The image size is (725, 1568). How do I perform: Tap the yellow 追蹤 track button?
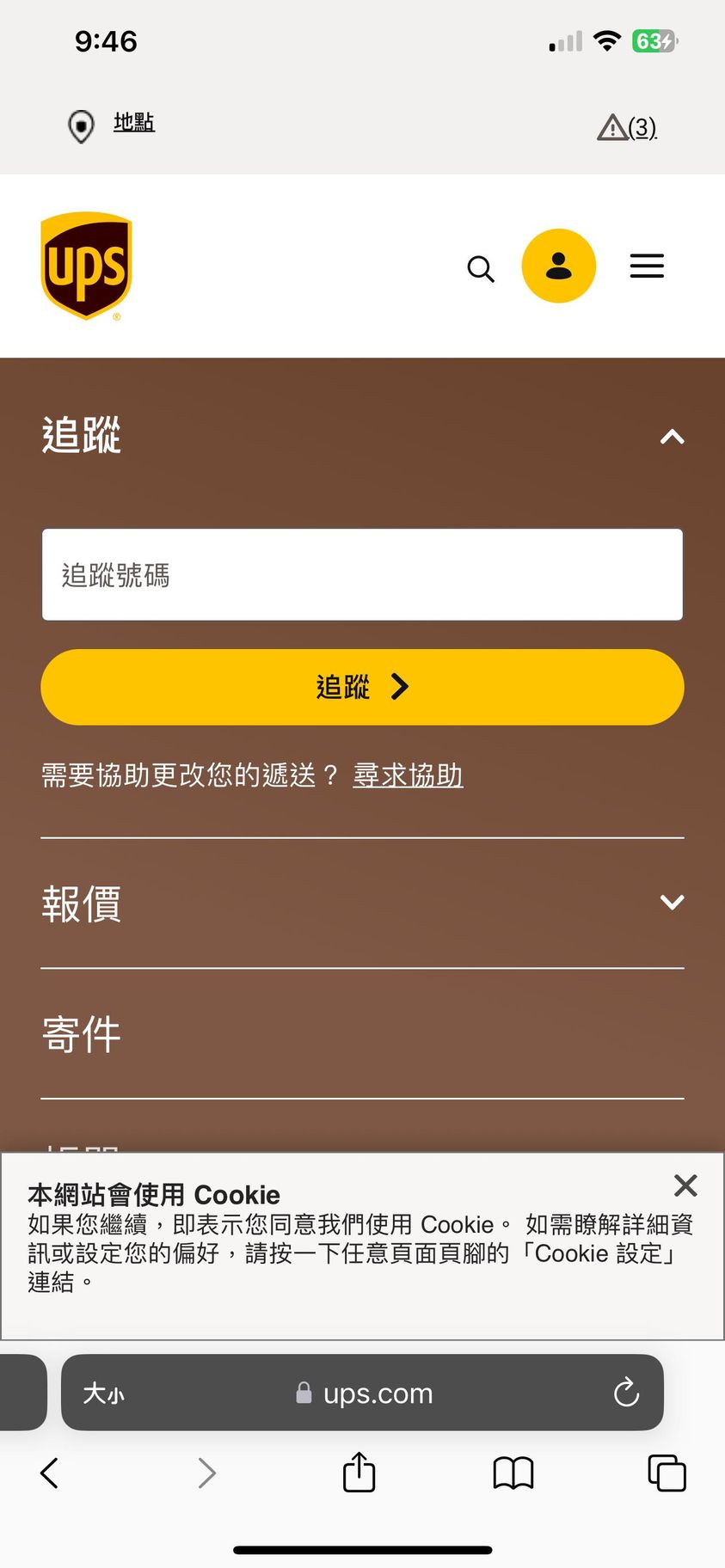(362, 687)
